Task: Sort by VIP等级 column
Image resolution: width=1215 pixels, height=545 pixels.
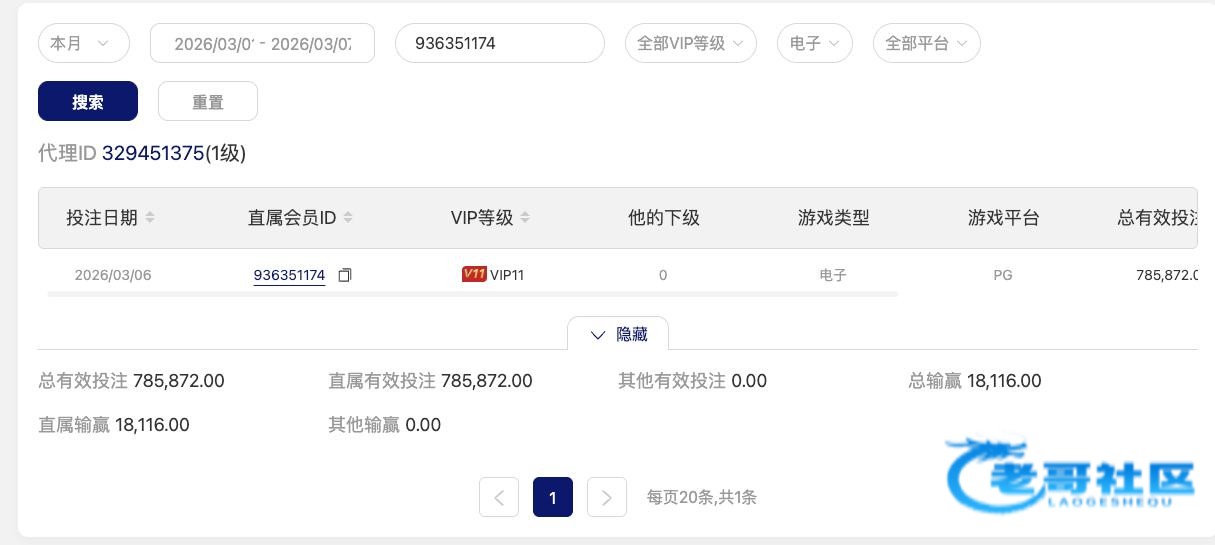Action: tap(525, 217)
